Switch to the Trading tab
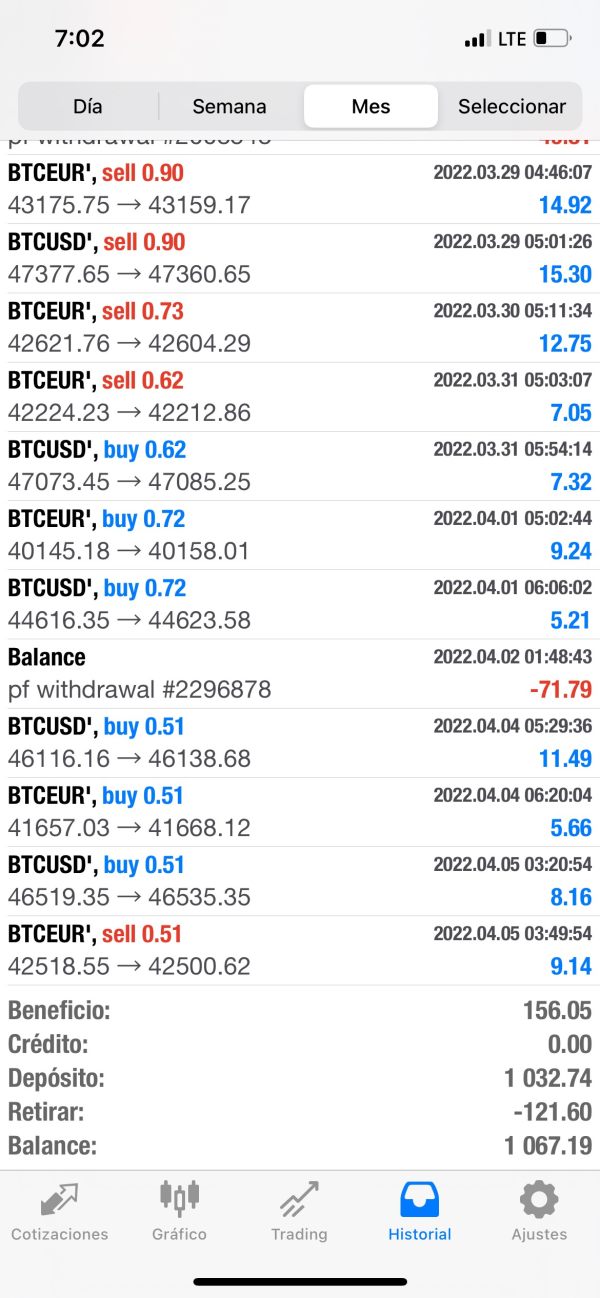 coord(299,1210)
